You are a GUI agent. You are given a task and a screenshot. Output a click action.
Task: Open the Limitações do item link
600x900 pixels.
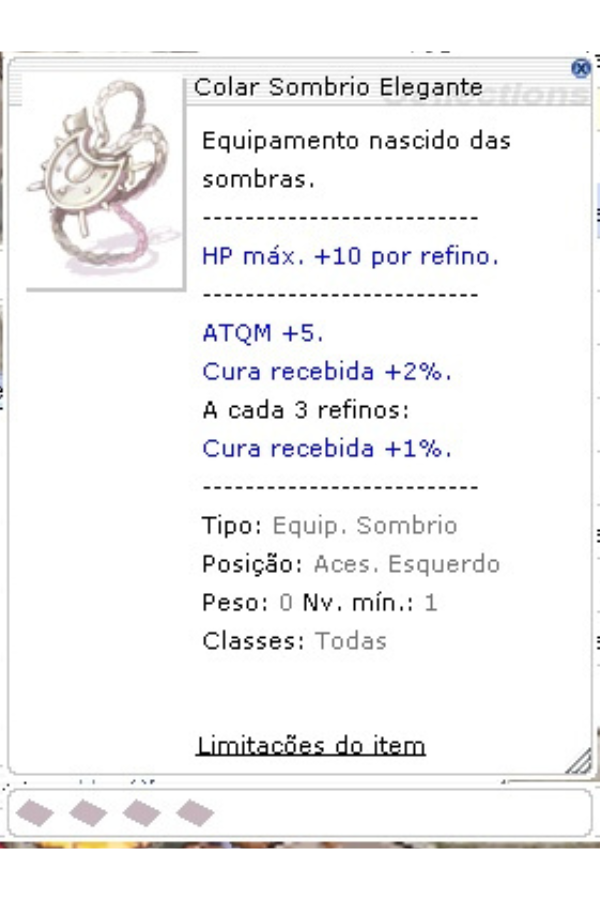311,745
